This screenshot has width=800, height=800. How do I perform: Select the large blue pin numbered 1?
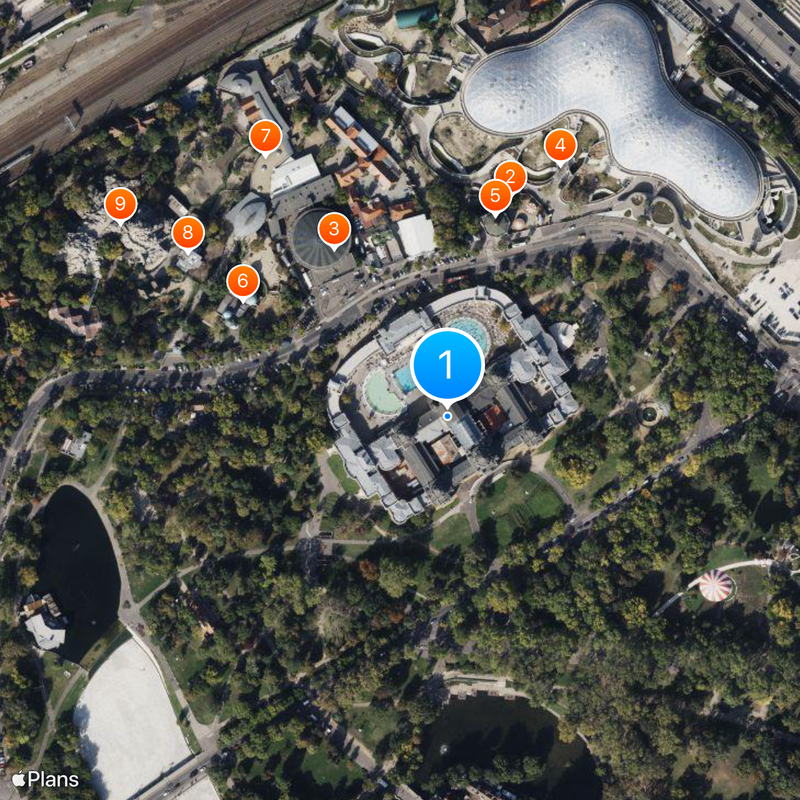tap(446, 366)
